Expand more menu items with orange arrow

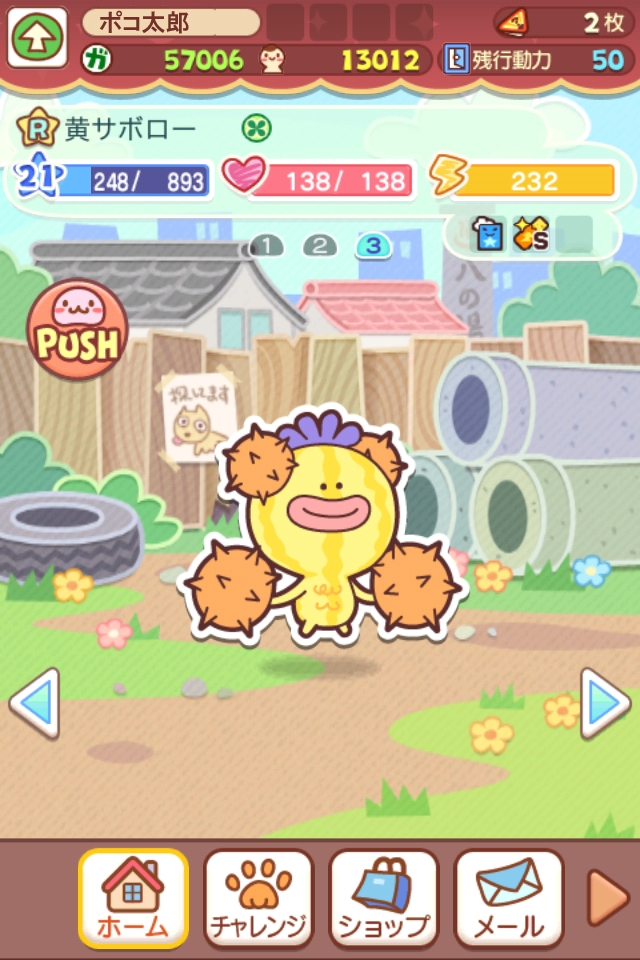point(606,897)
